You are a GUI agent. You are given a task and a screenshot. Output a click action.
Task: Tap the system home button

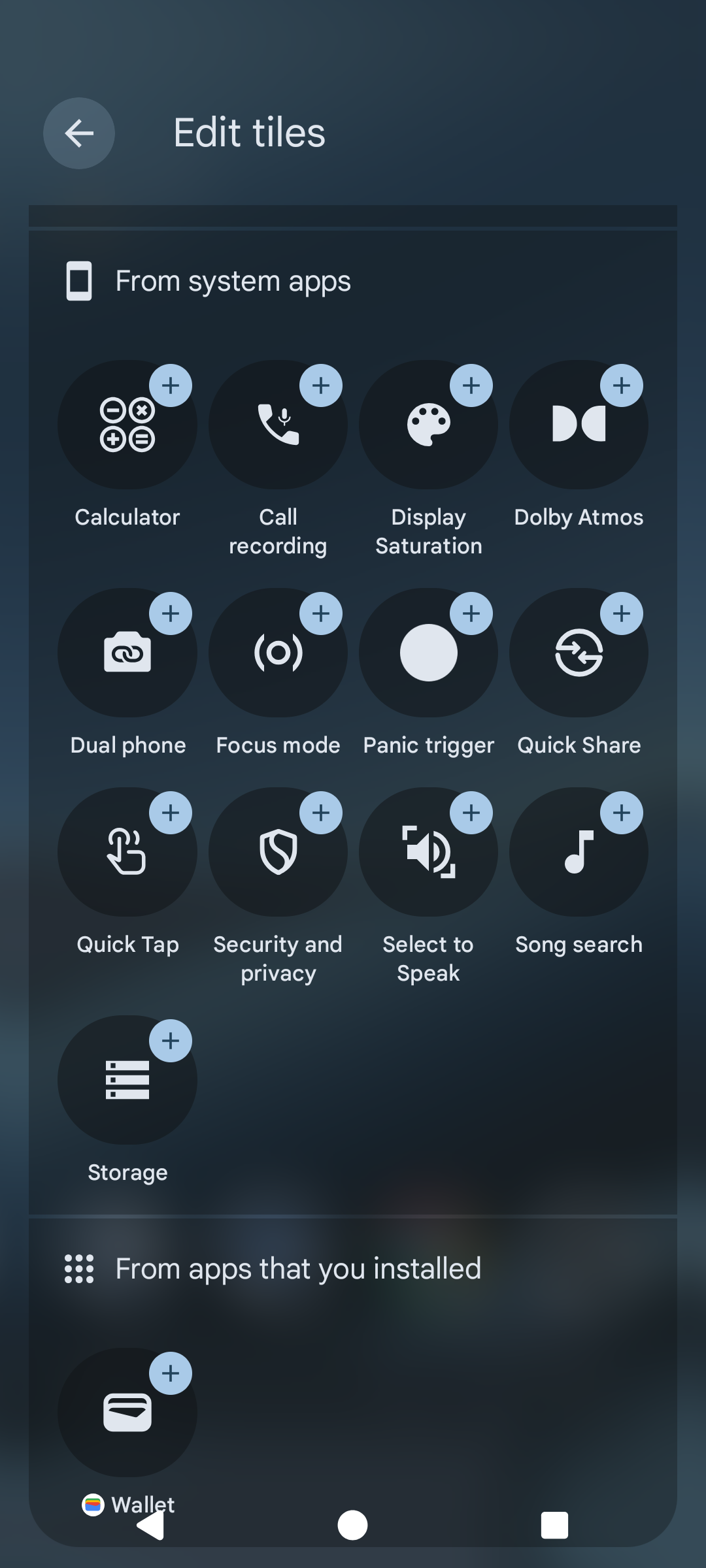click(x=352, y=1526)
